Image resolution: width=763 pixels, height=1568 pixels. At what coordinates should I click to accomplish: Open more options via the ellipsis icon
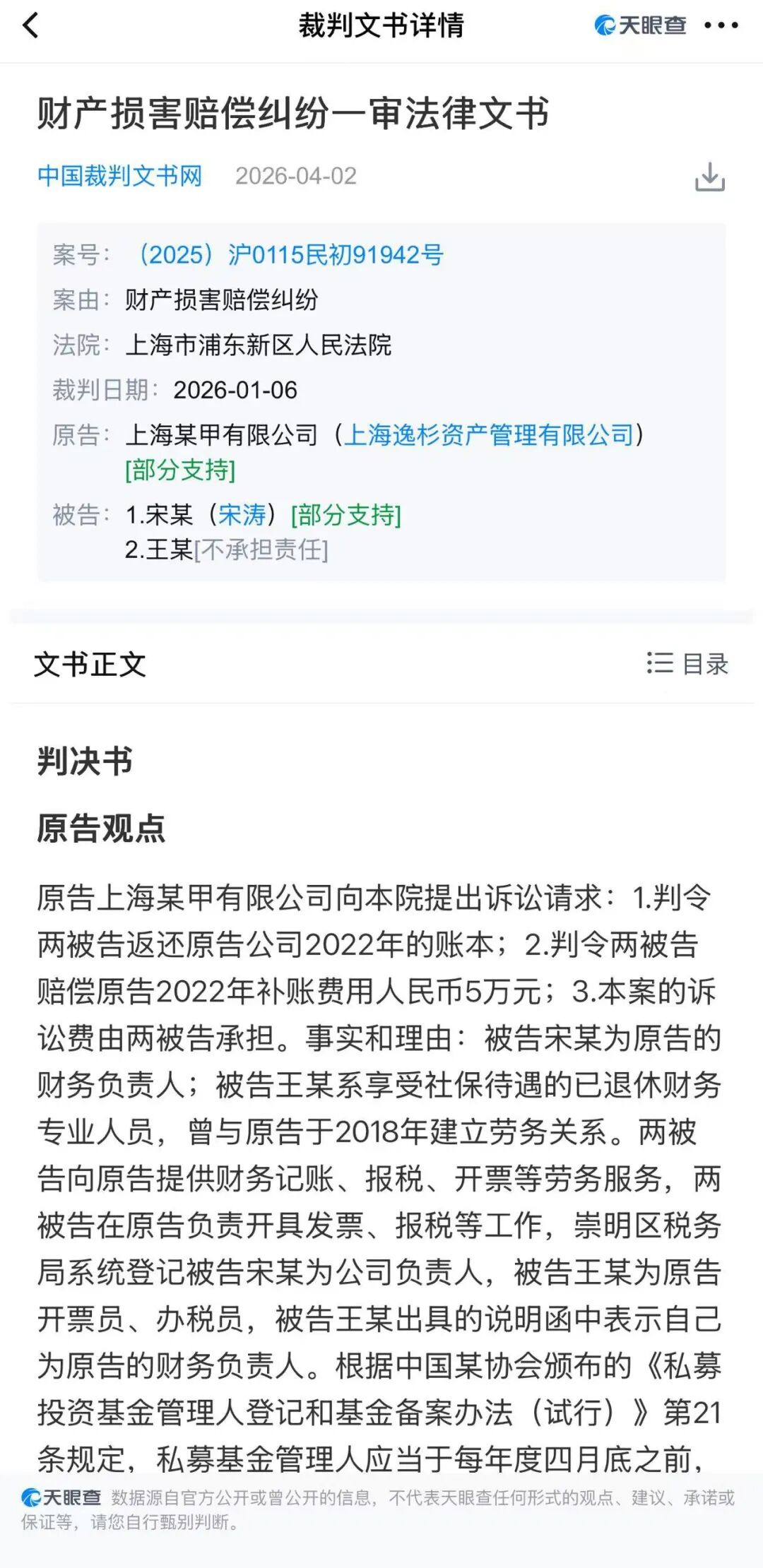tap(722, 25)
